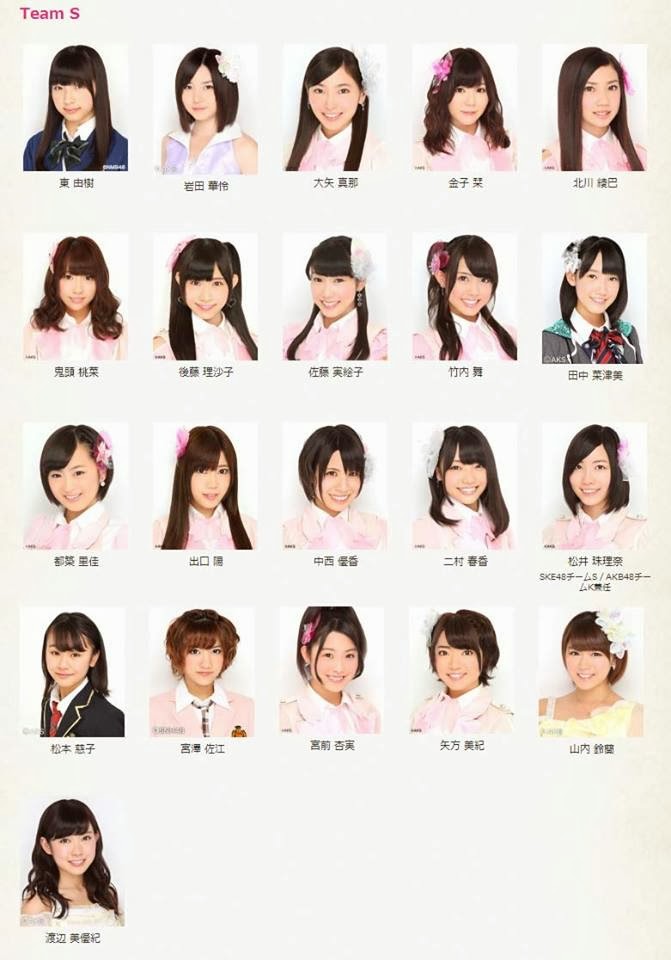Open 北川 綾巴's profile
This screenshot has height=960, width=671.
[594, 108]
